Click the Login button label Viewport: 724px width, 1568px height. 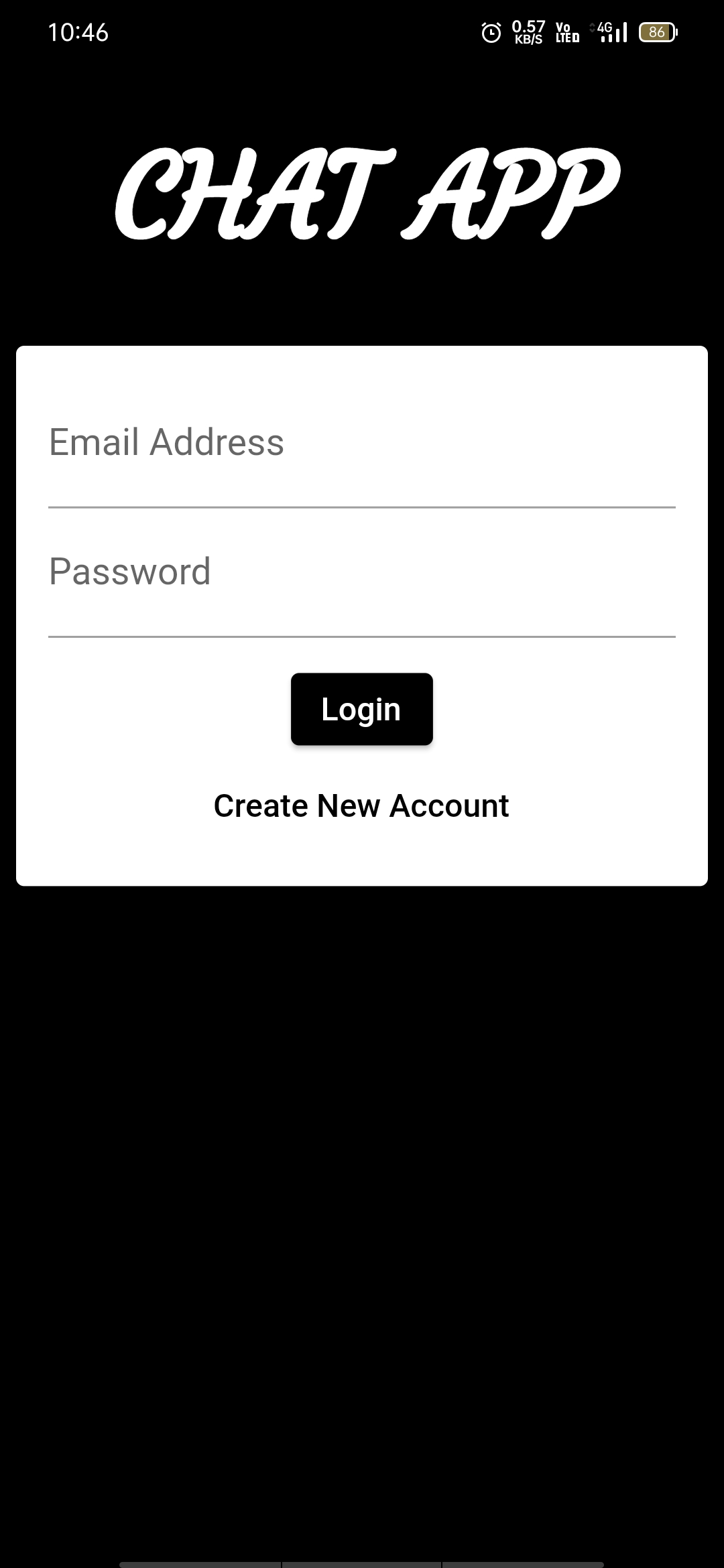pyautogui.click(x=361, y=709)
